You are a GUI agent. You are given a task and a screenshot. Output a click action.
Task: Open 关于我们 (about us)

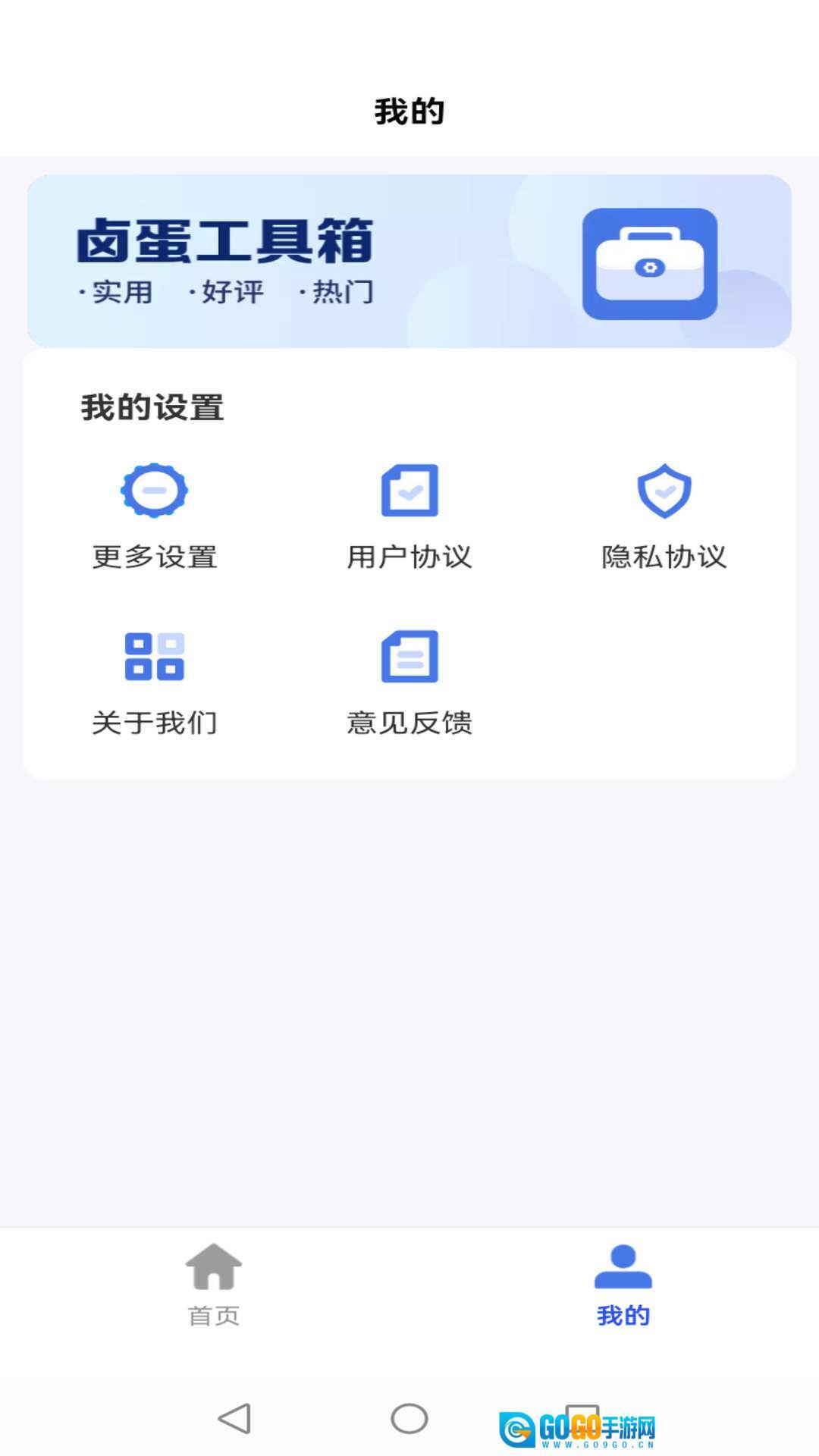point(155,682)
